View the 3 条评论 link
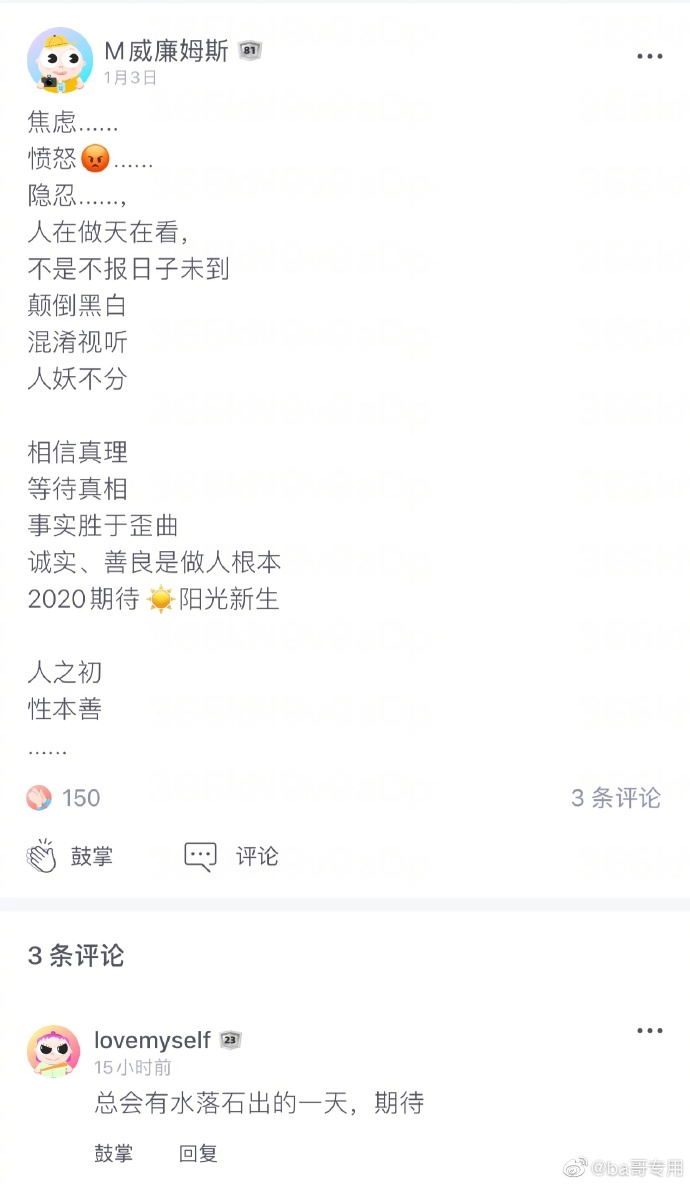 (x=615, y=797)
